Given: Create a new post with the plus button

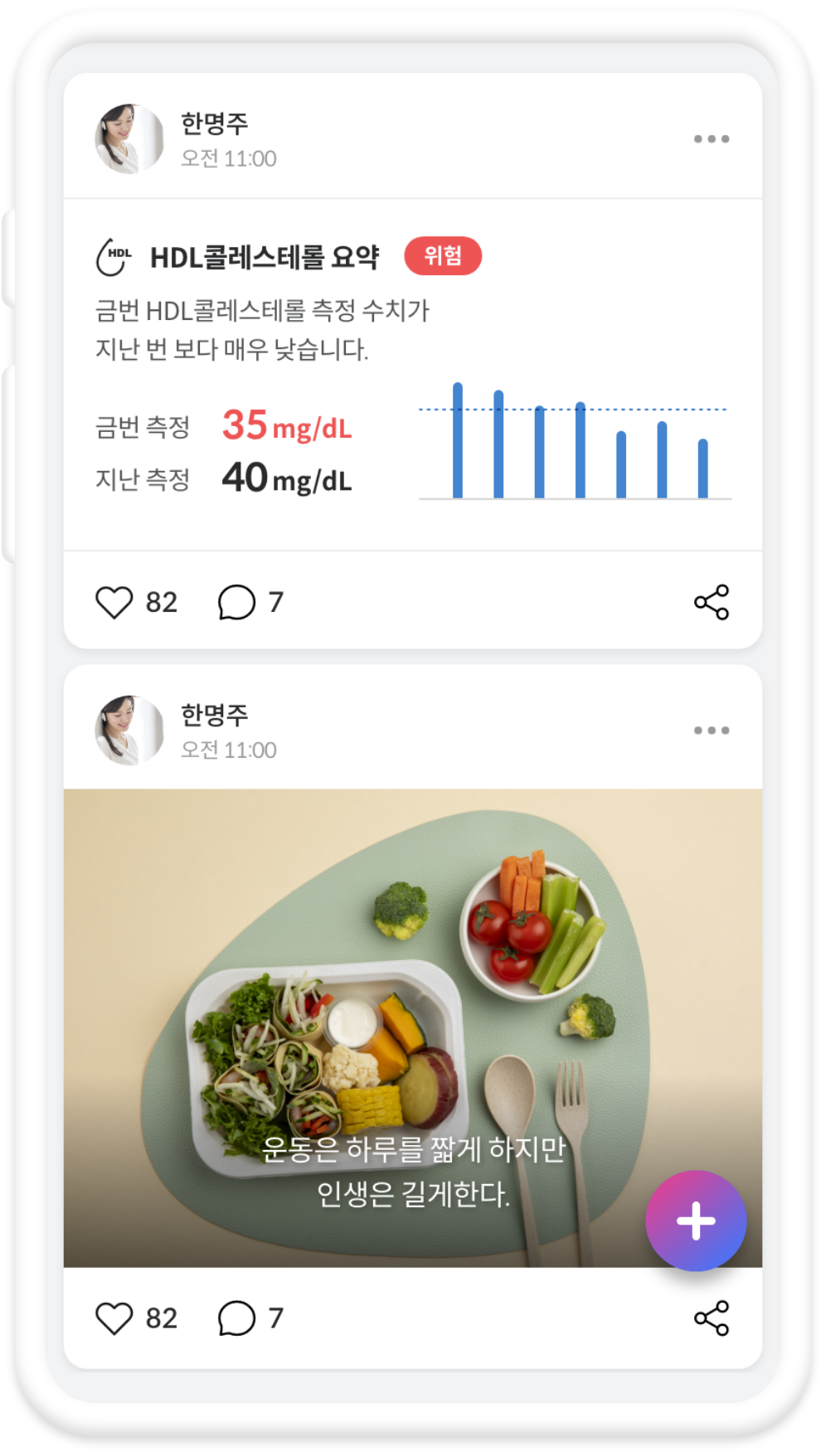Looking at the screenshot, I should tap(696, 1221).
